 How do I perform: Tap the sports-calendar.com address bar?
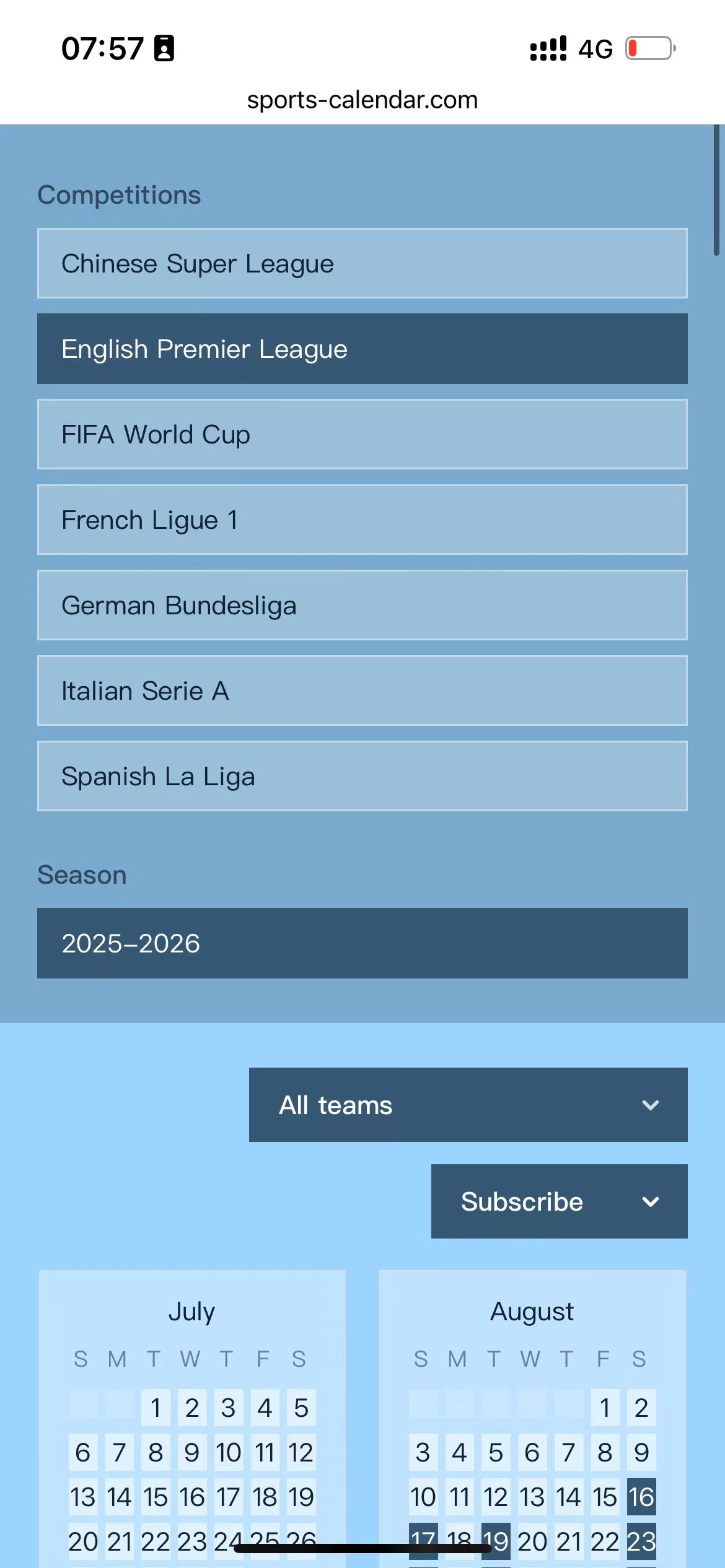pos(361,99)
